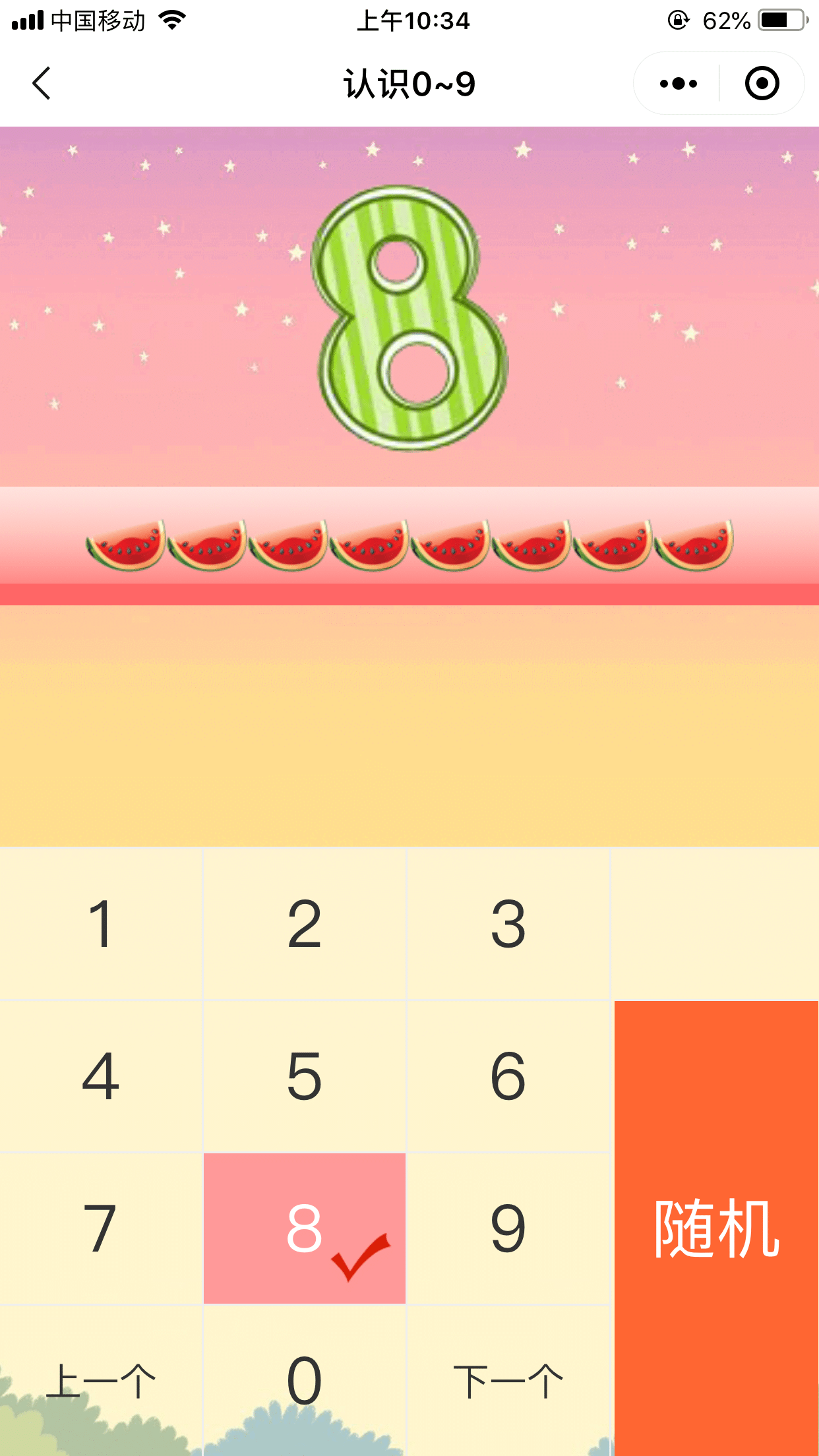The height and width of the screenshot is (1456, 819).
Task: Choose number 0 on the keypad
Action: click(x=304, y=1380)
